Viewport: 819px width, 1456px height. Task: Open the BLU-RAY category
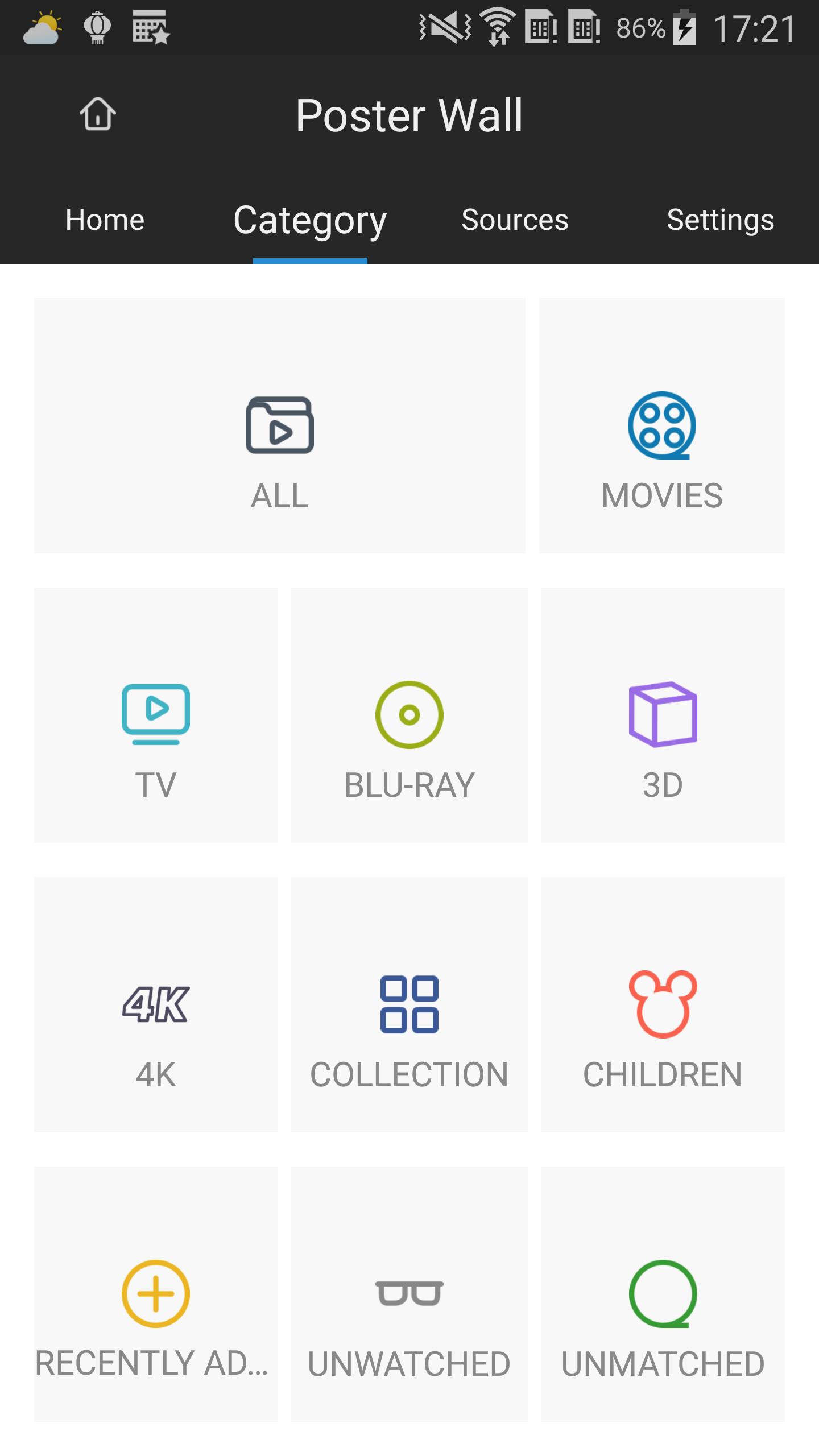(409, 715)
